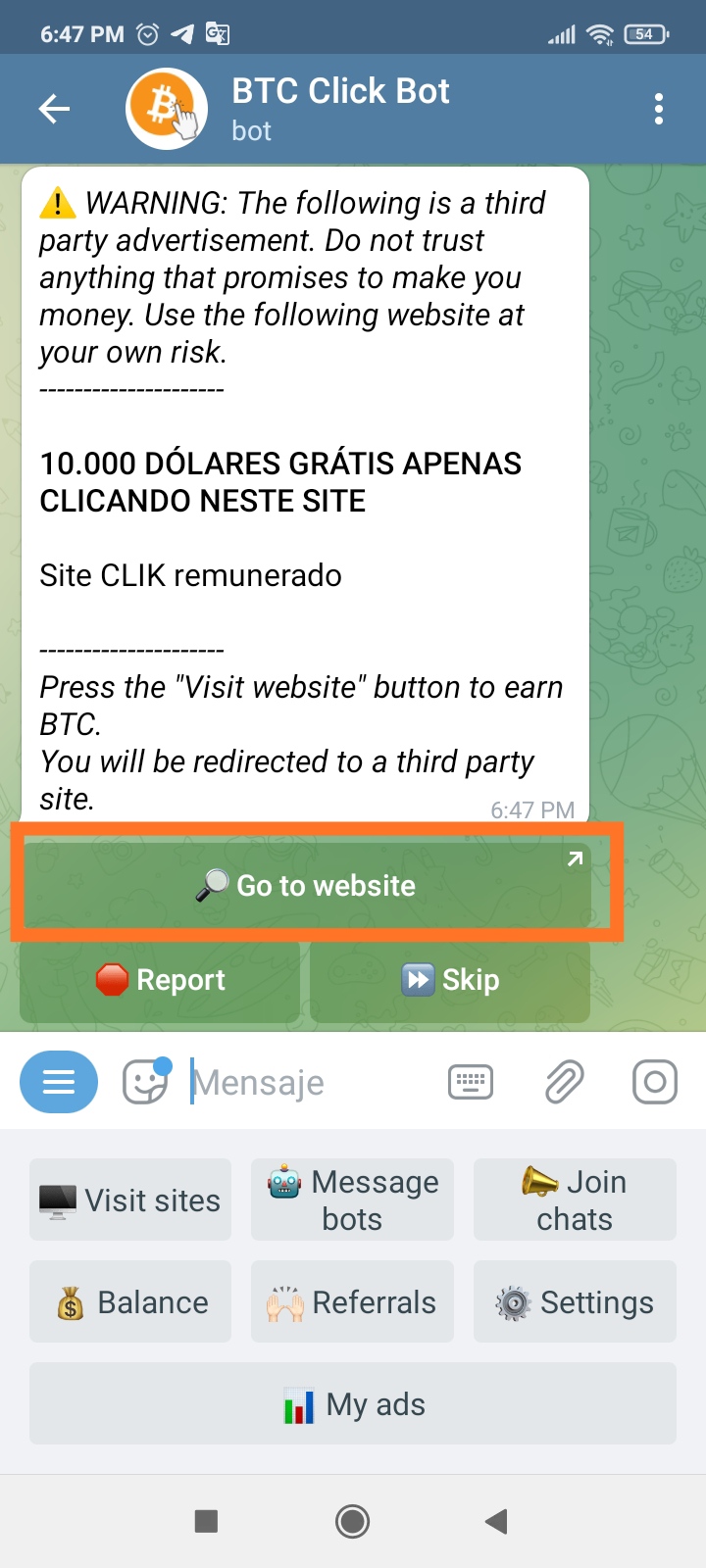706x1568 pixels.
Task: Tap the system home button
Action: [352, 1521]
